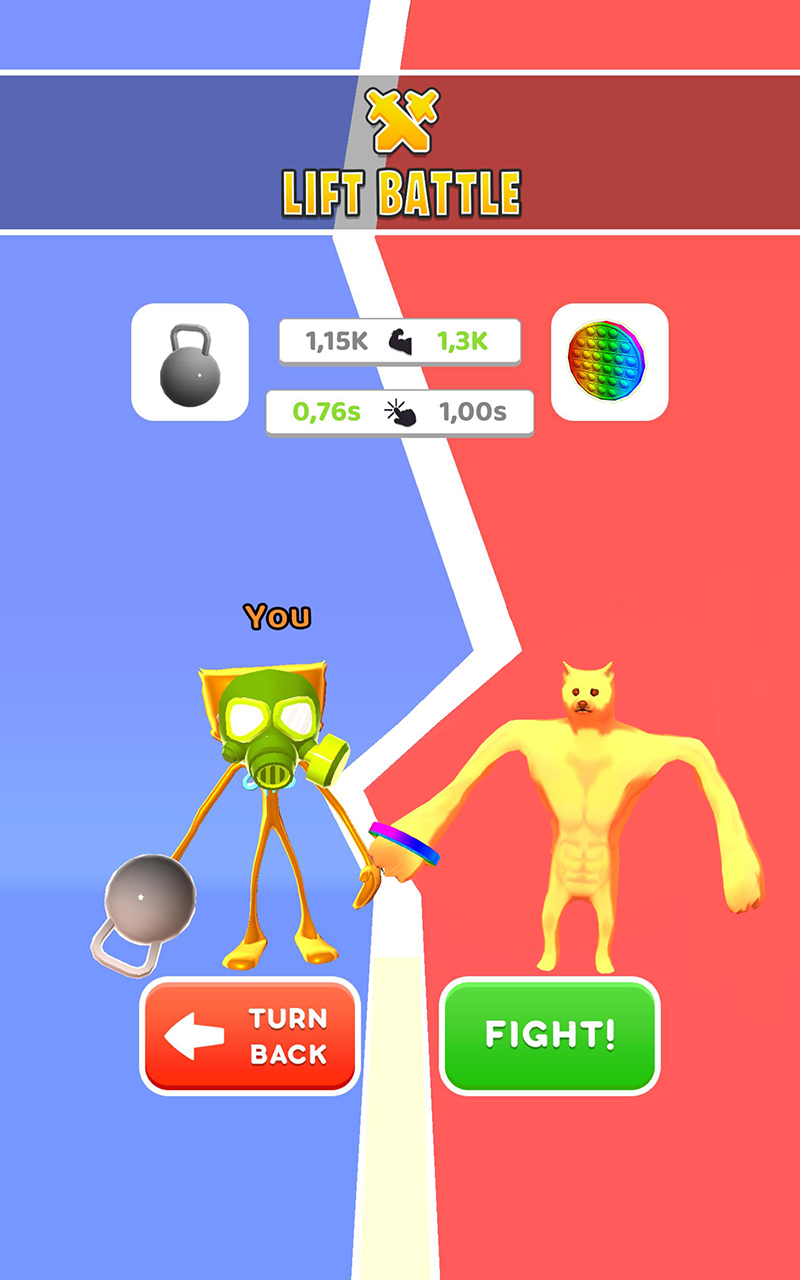Viewport: 800px width, 1280px height.
Task: Select your gas mask character
Action: tap(275, 760)
